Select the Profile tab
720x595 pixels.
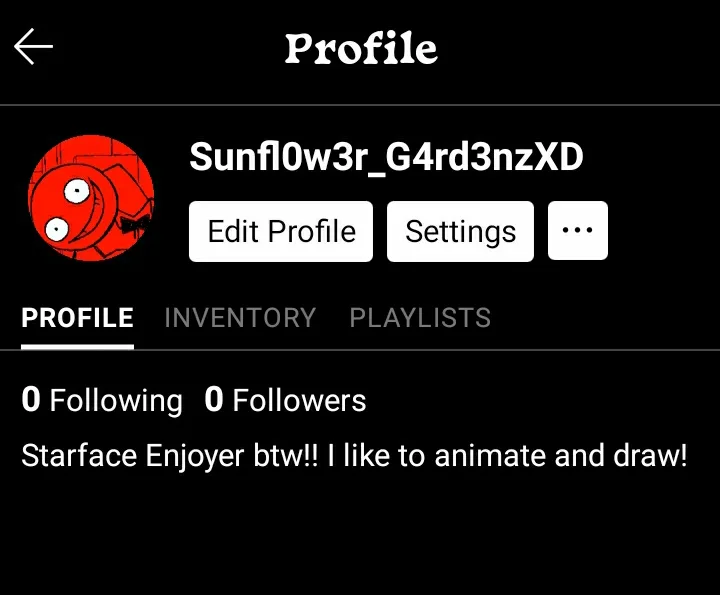(x=77, y=318)
